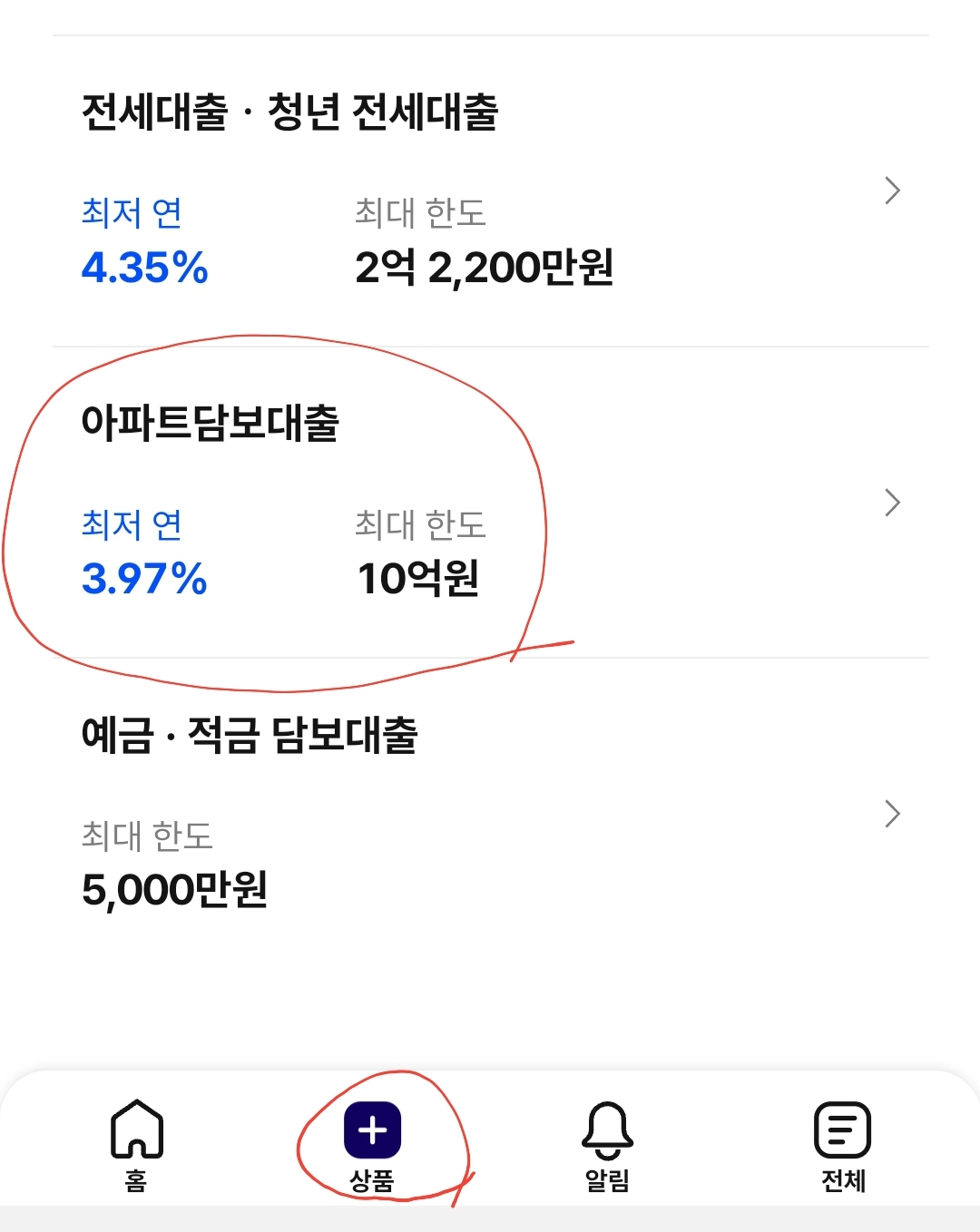The image size is (980, 1232).
Task: Open the 알림 notification bell icon
Action: [610, 1129]
